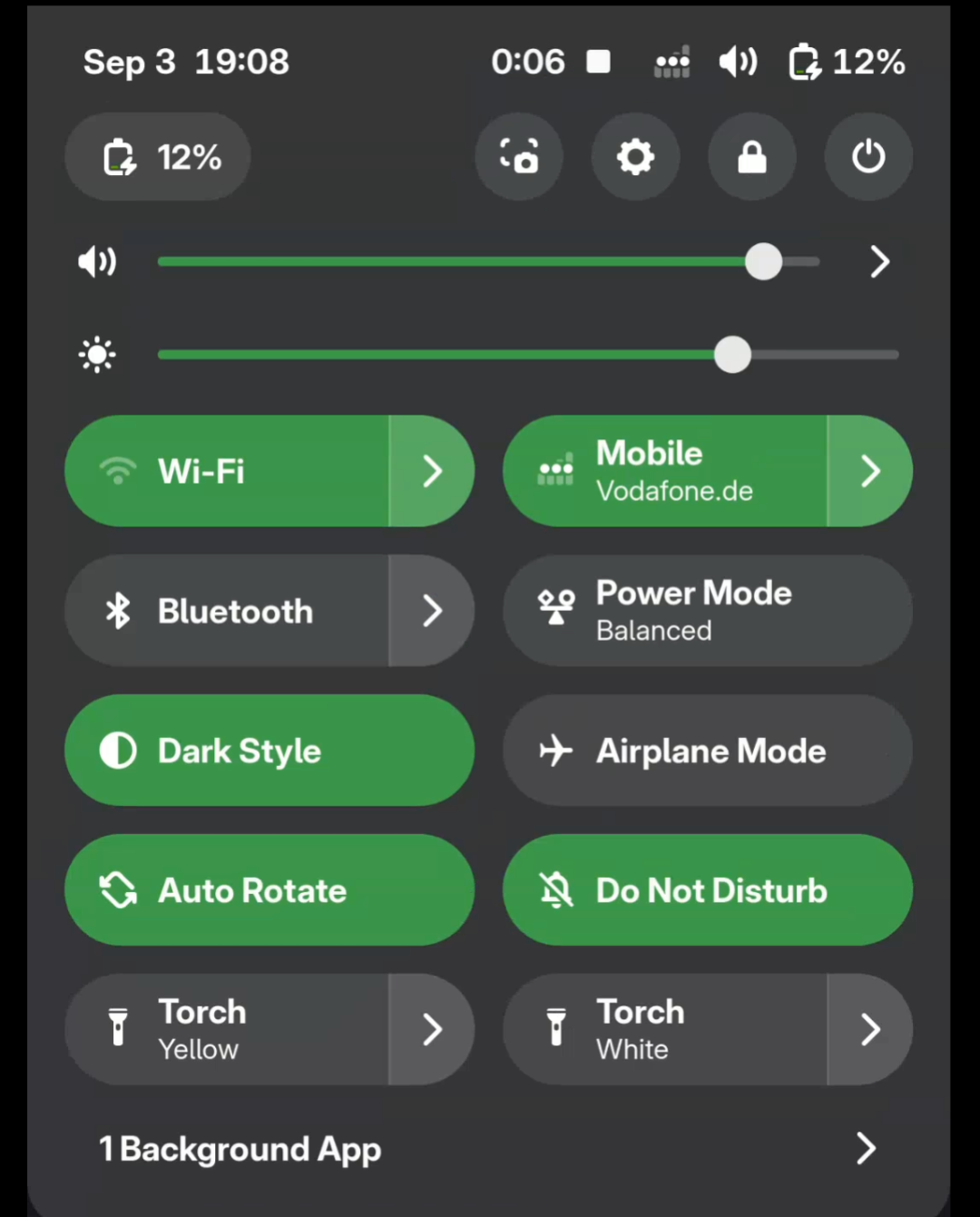Open battery details from the 12% pill
This screenshot has width=980, height=1217.
[158, 157]
